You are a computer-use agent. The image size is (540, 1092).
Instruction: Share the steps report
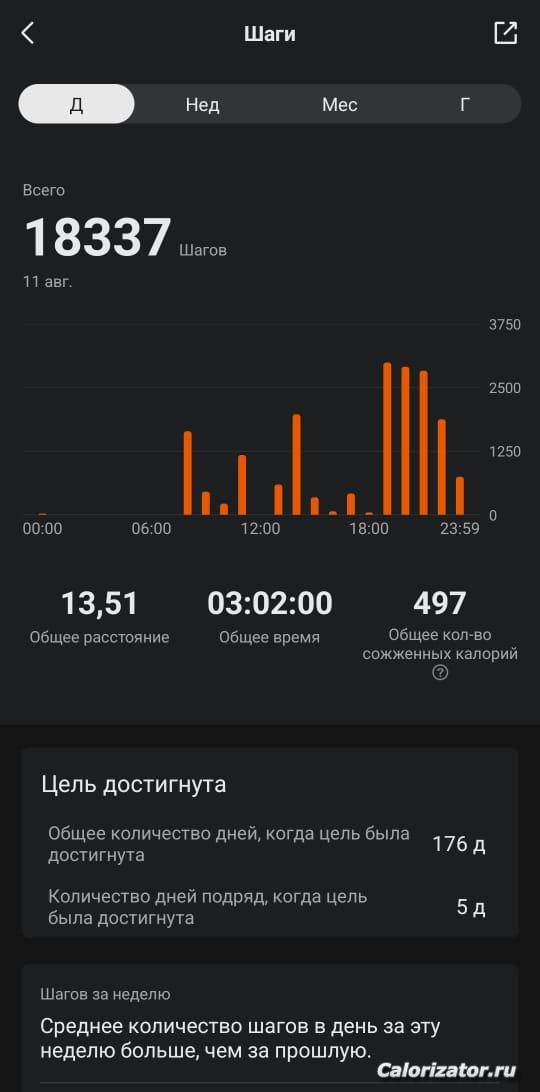pyautogui.click(x=506, y=33)
